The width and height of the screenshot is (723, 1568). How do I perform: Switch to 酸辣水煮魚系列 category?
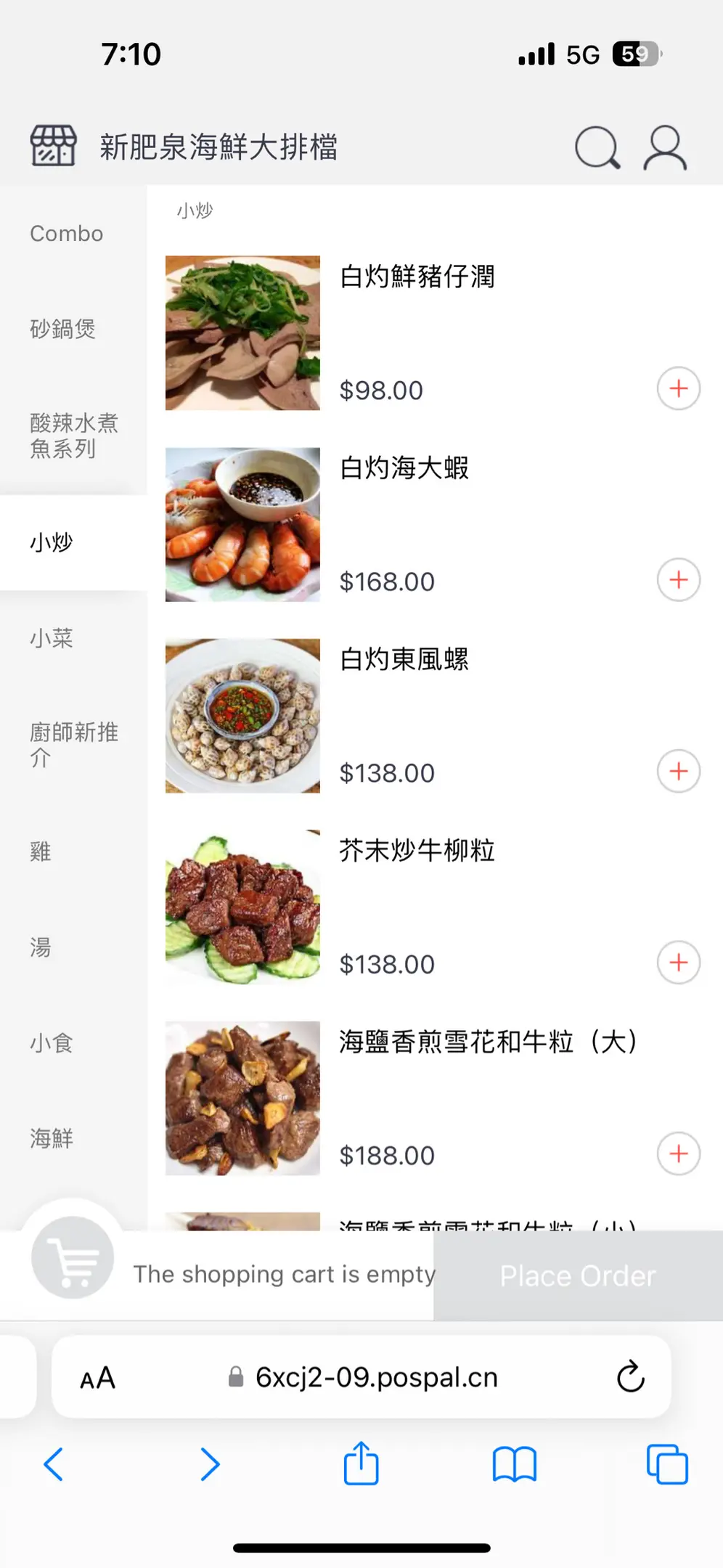point(73,436)
